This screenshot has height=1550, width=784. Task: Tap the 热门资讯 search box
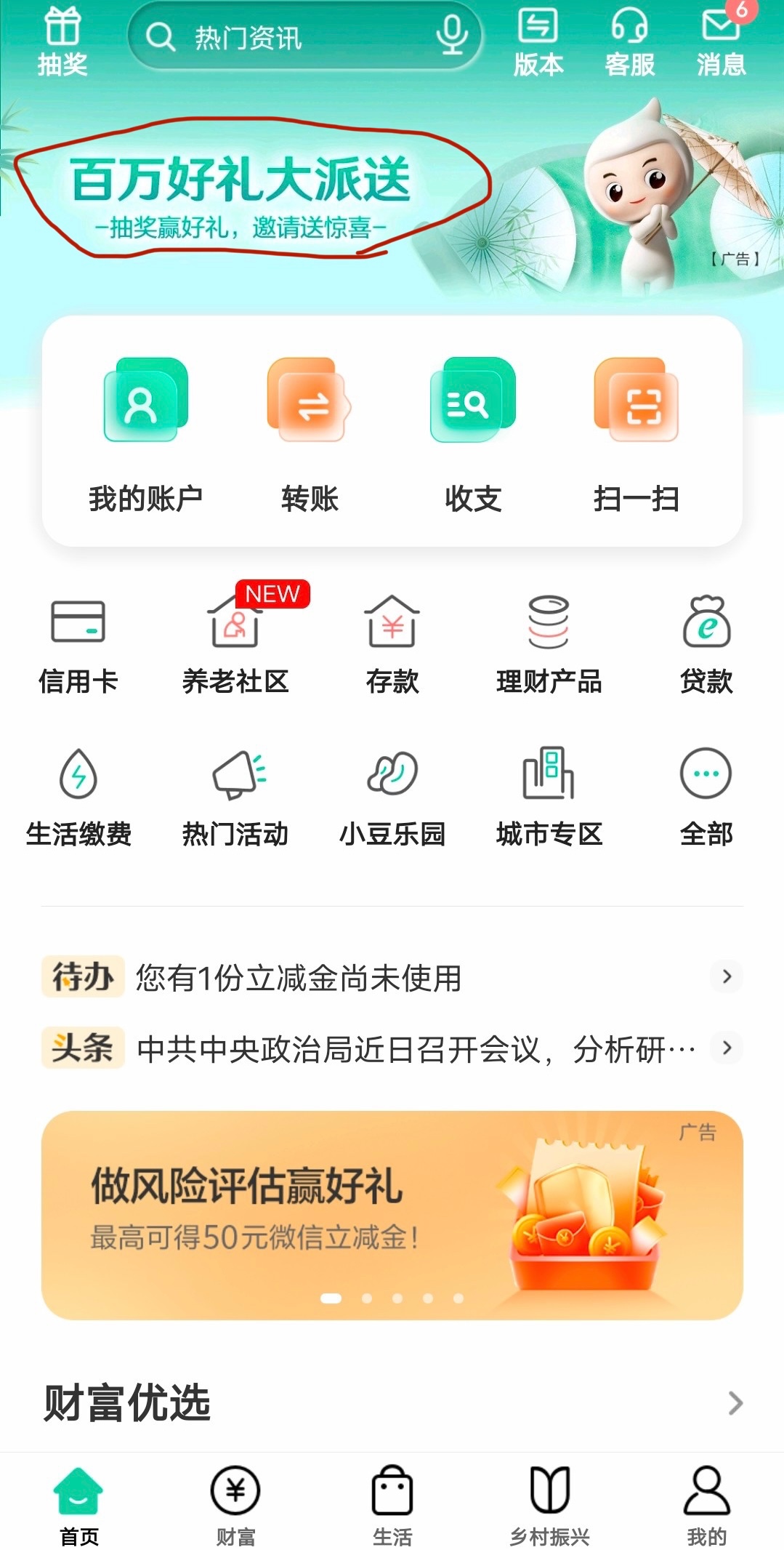click(x=291, y=37)
